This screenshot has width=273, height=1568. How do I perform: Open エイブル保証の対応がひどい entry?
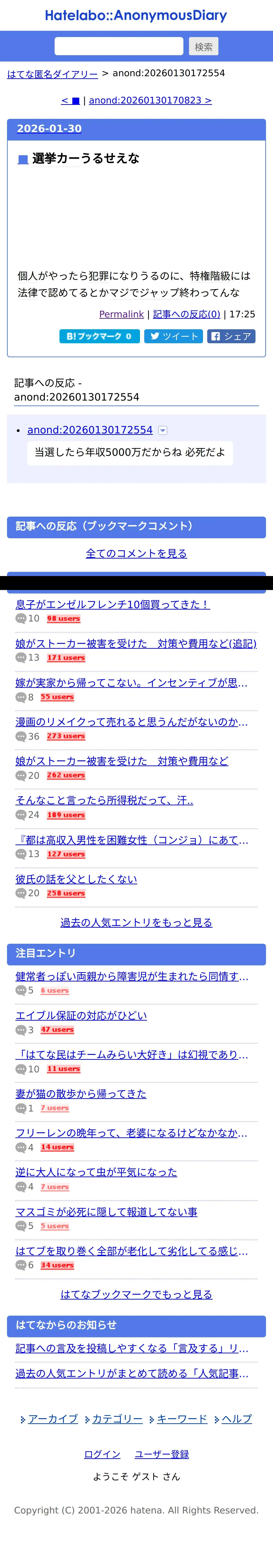click(81, 1015)
